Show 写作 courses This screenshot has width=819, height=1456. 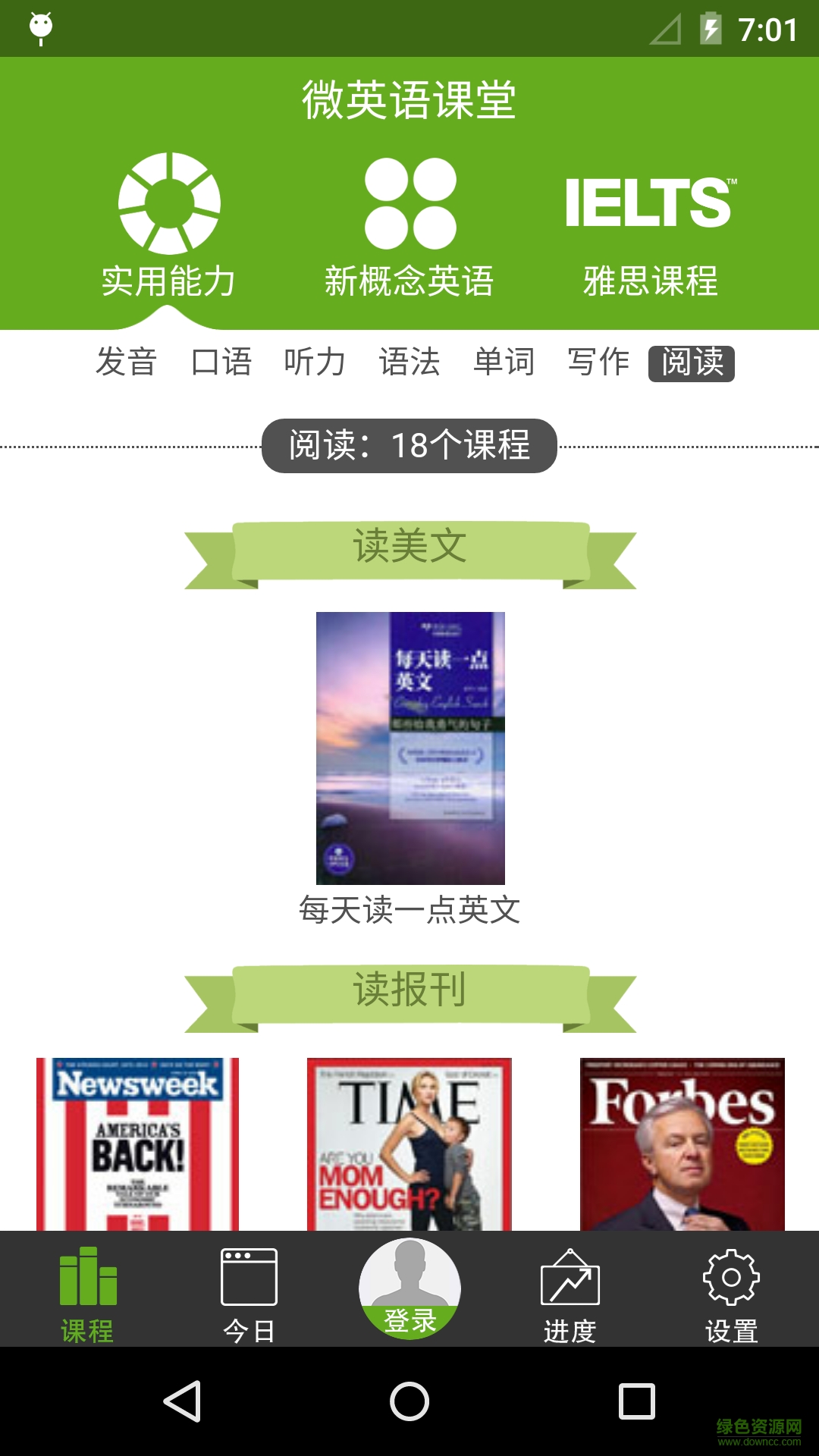click(598, 362)
